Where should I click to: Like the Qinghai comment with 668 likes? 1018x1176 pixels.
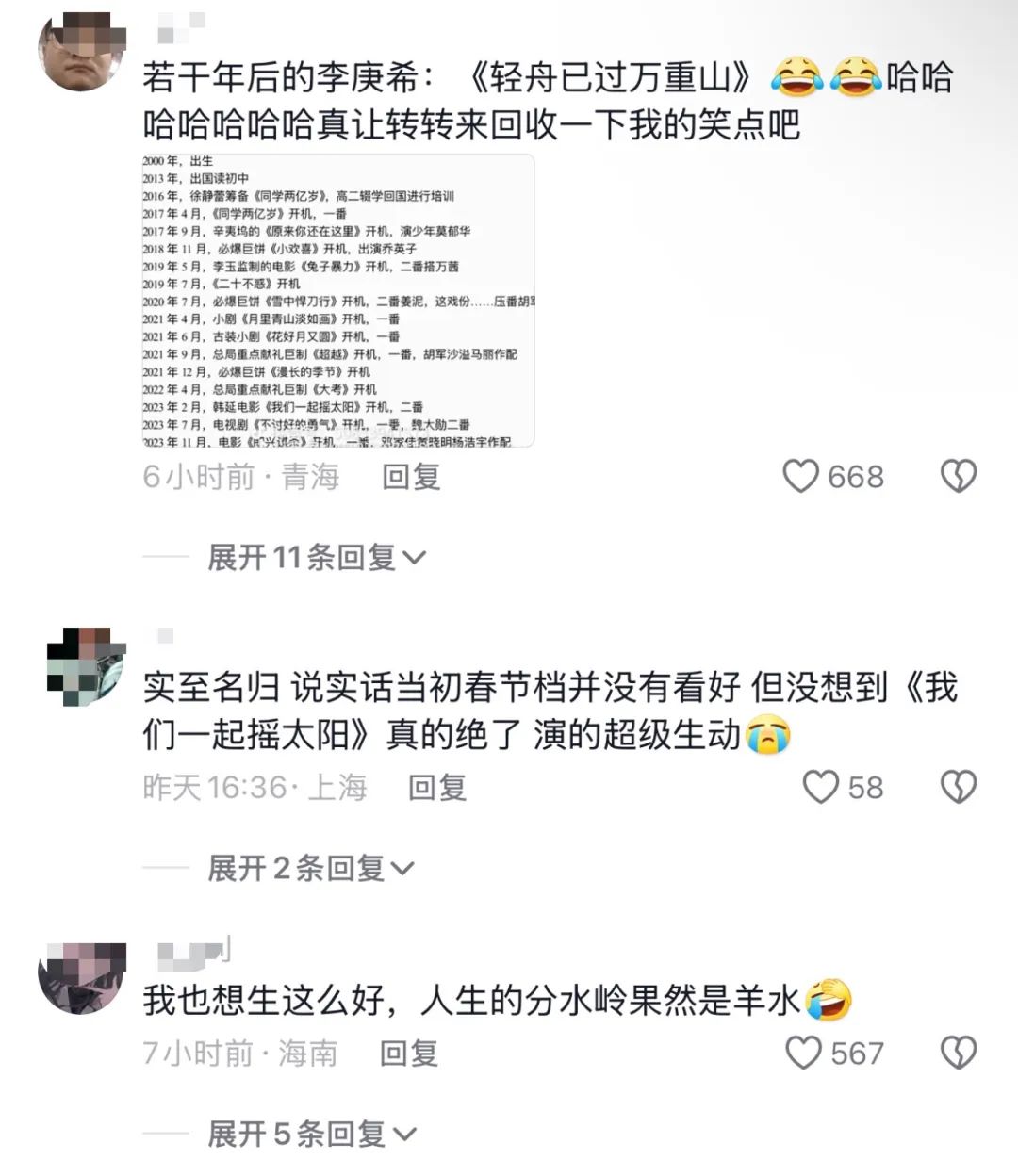tap(802, 477)
